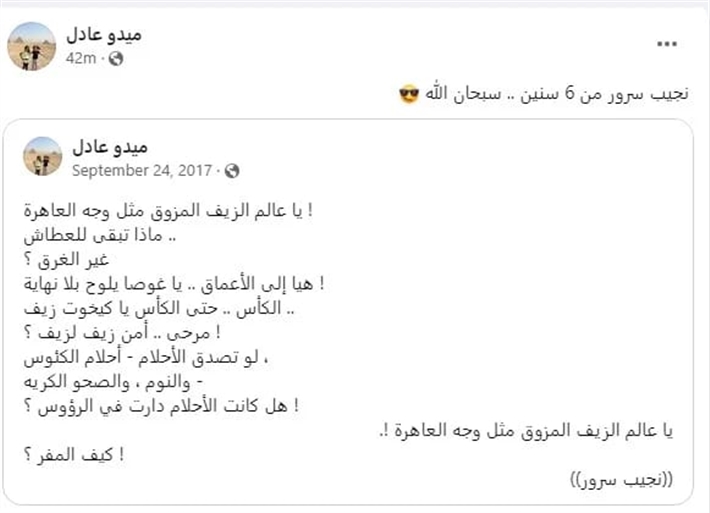The height and width of the screenshot is (513, 710).
Task: Tap the author name ميدو عادل at top
Action: [x=104, y=35]
